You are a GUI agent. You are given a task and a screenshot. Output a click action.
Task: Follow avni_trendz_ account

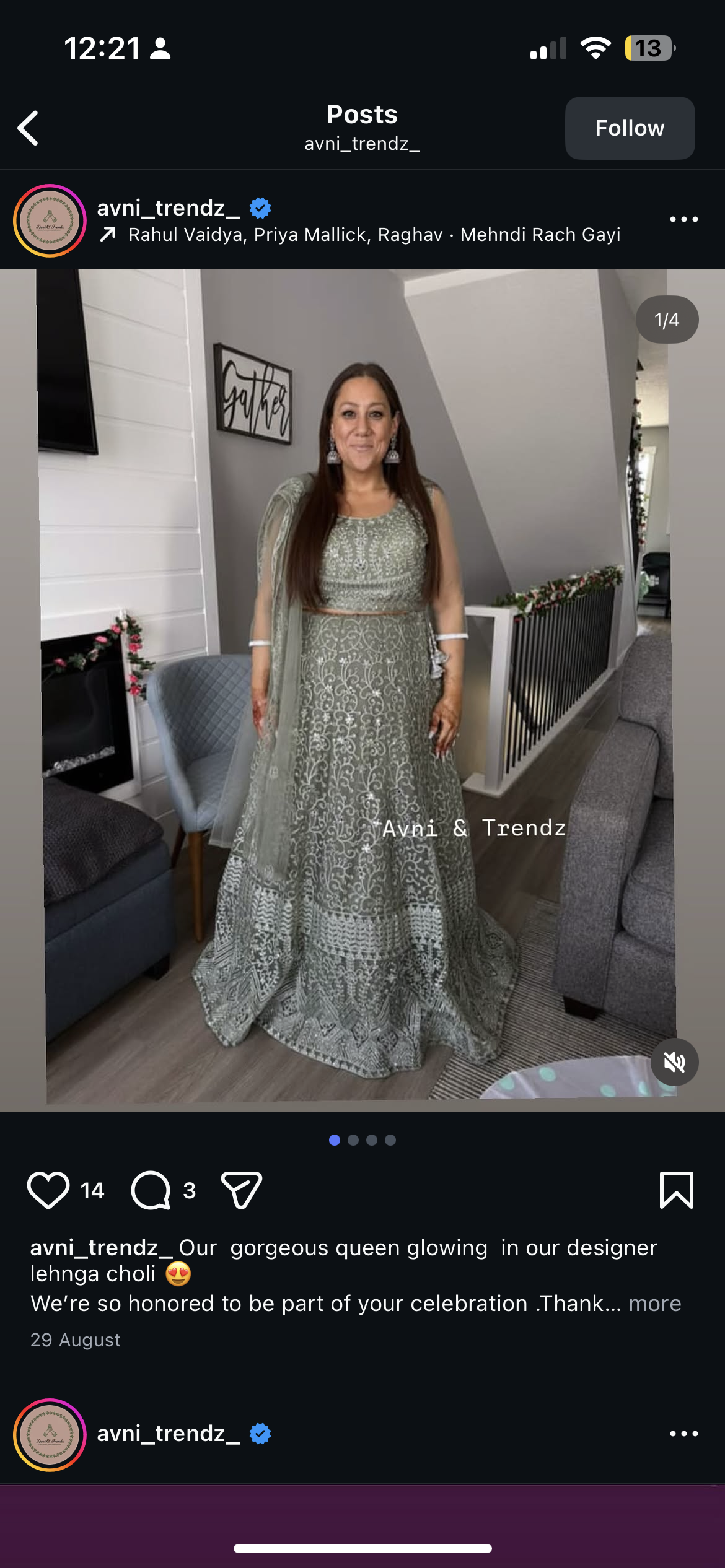[629, 128]
